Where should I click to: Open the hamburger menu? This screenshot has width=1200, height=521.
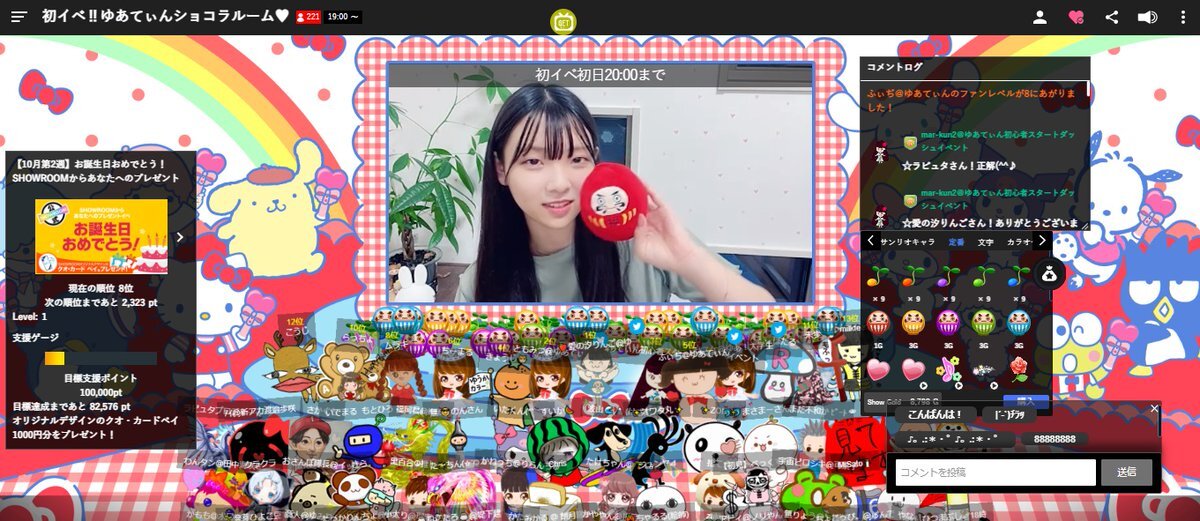pyautogui.click(x=19, y=17)
